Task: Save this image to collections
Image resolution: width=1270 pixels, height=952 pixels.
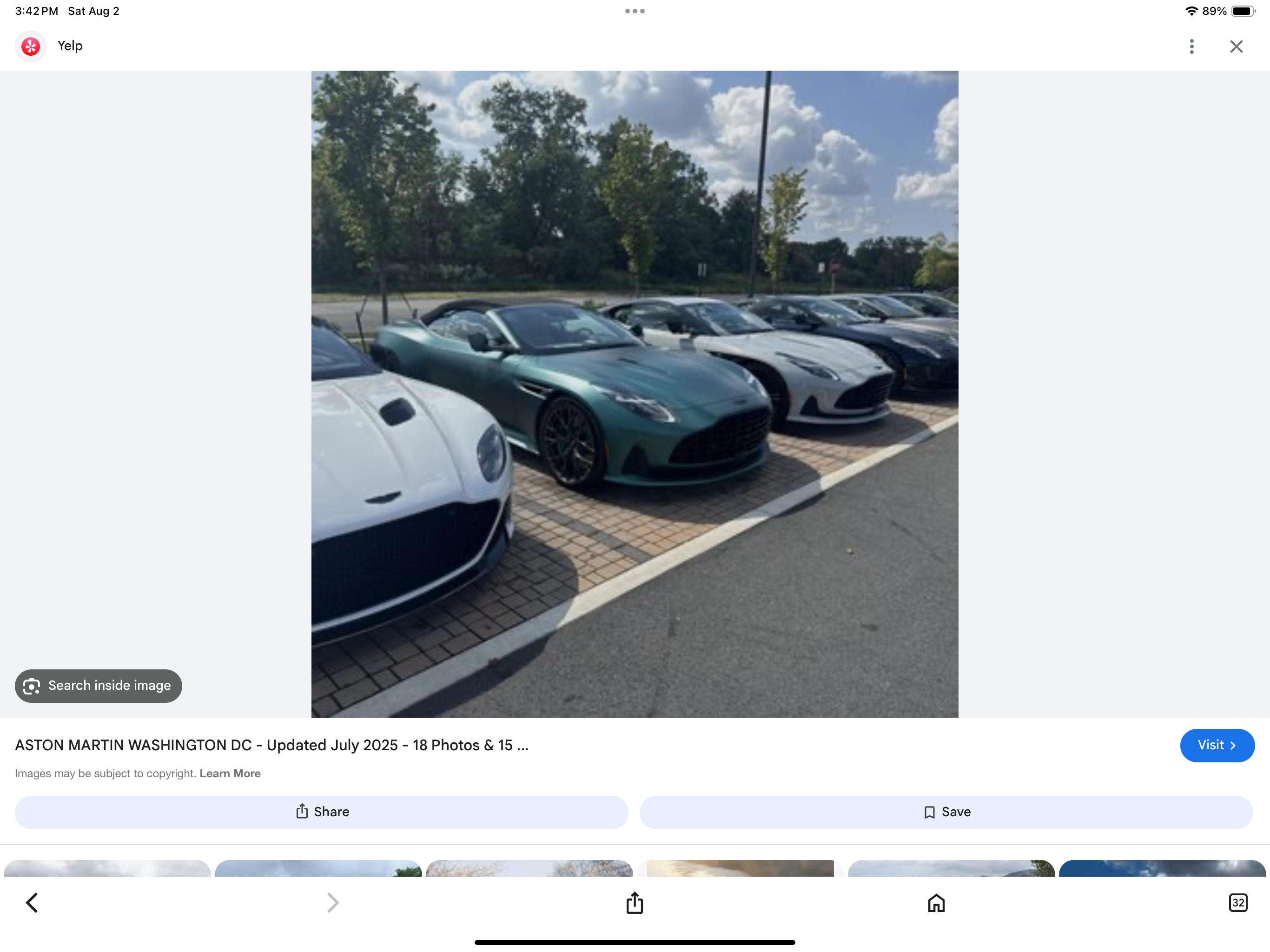Action: coord(946,812)
